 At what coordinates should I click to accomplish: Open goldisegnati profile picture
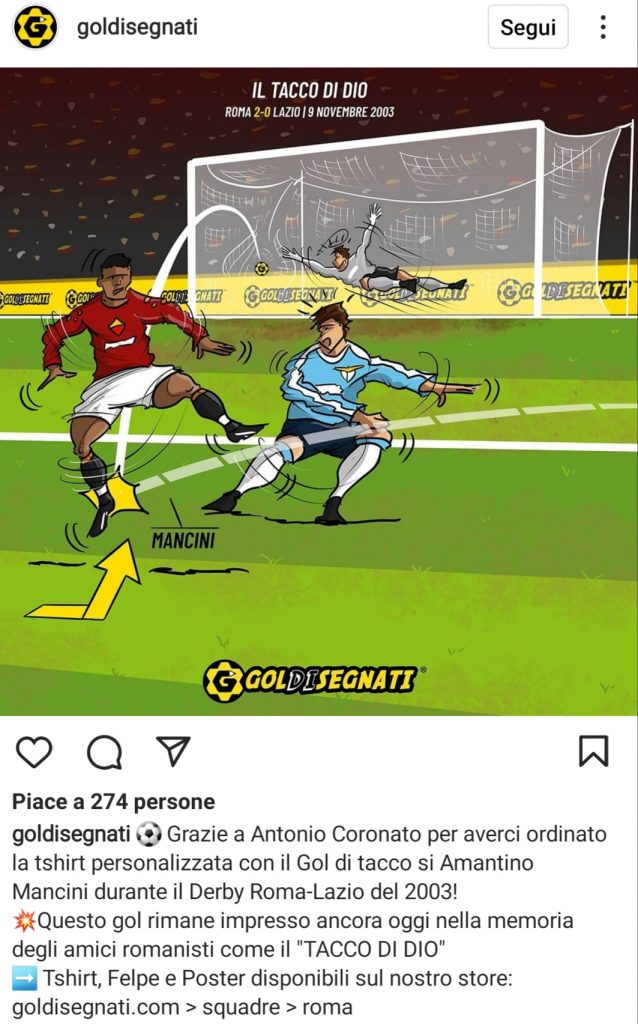click(x=35, y=27)
